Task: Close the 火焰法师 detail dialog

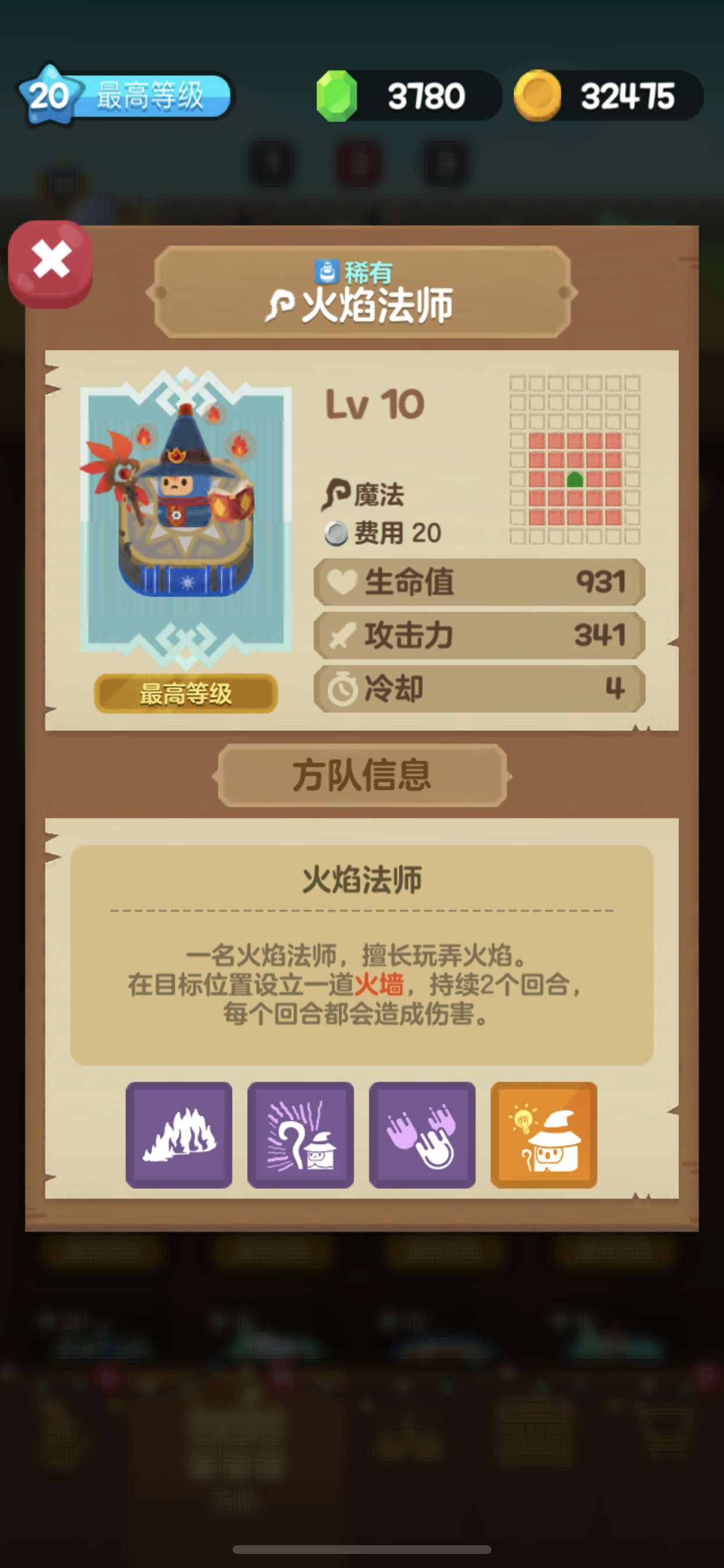Action: pos(51,262)
